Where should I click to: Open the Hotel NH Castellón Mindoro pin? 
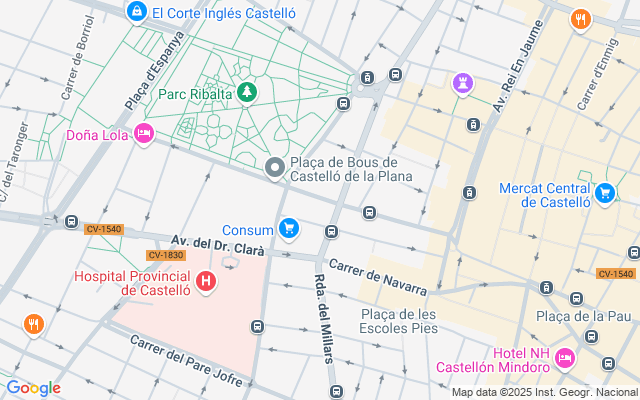pyautogui.click(x=565, y=359)
